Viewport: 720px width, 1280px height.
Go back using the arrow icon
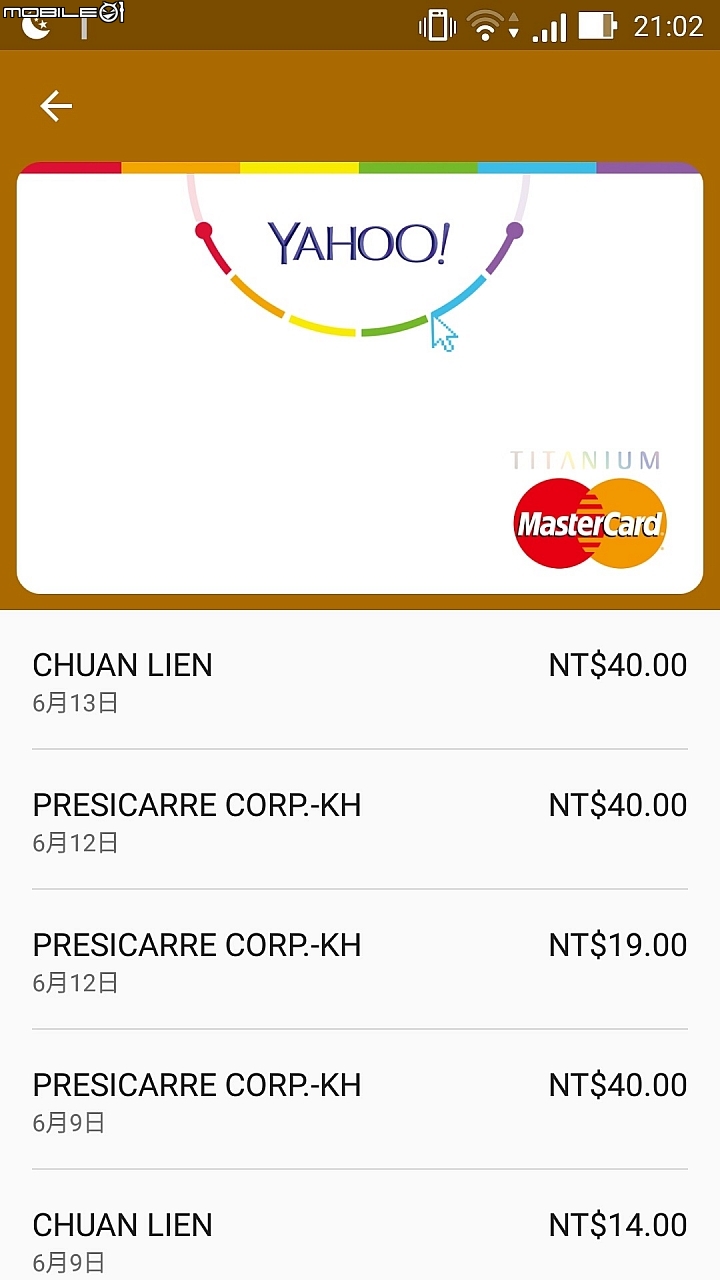tap(56, 106)
